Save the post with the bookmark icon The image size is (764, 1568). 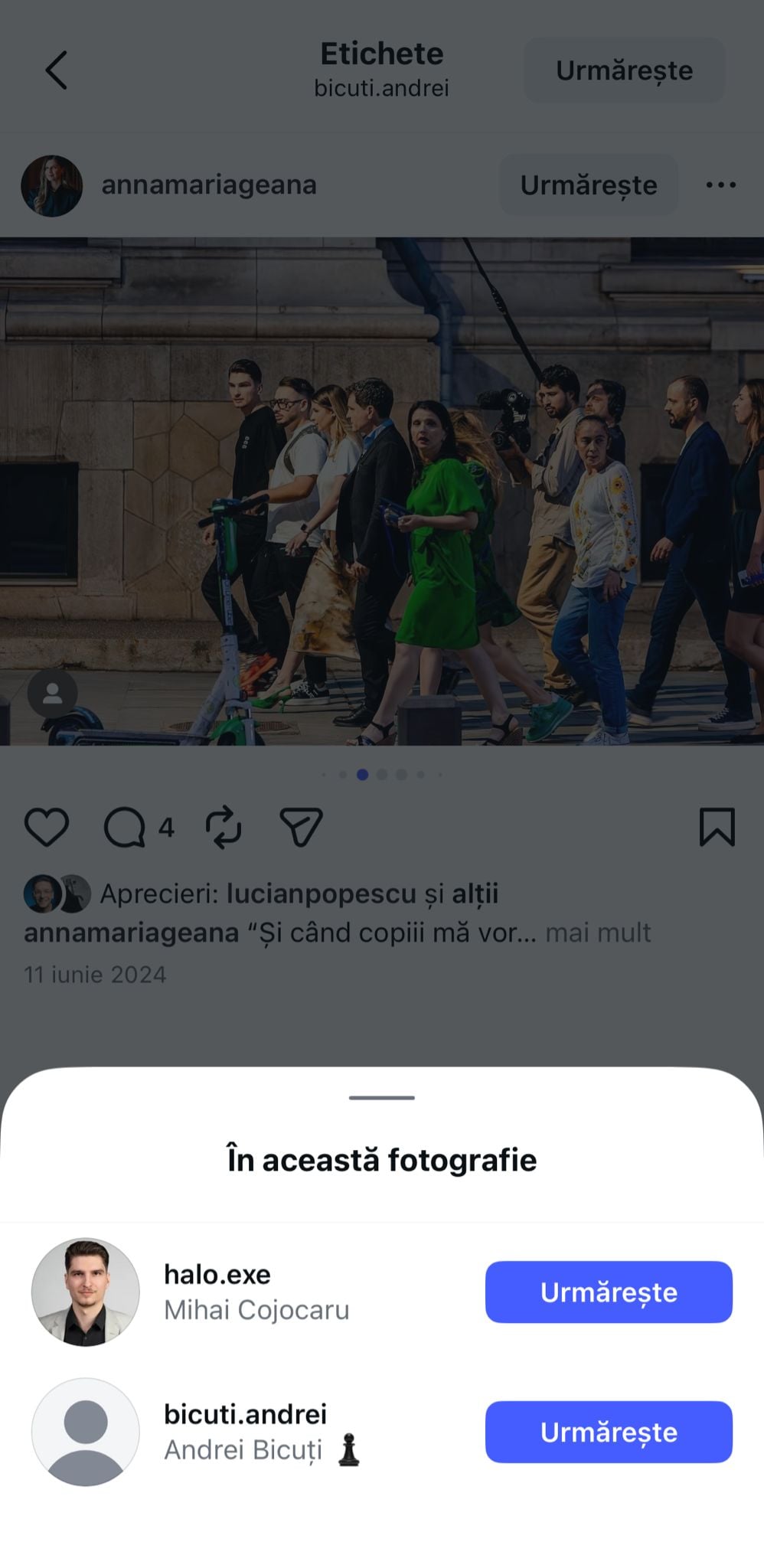[717, 827]
